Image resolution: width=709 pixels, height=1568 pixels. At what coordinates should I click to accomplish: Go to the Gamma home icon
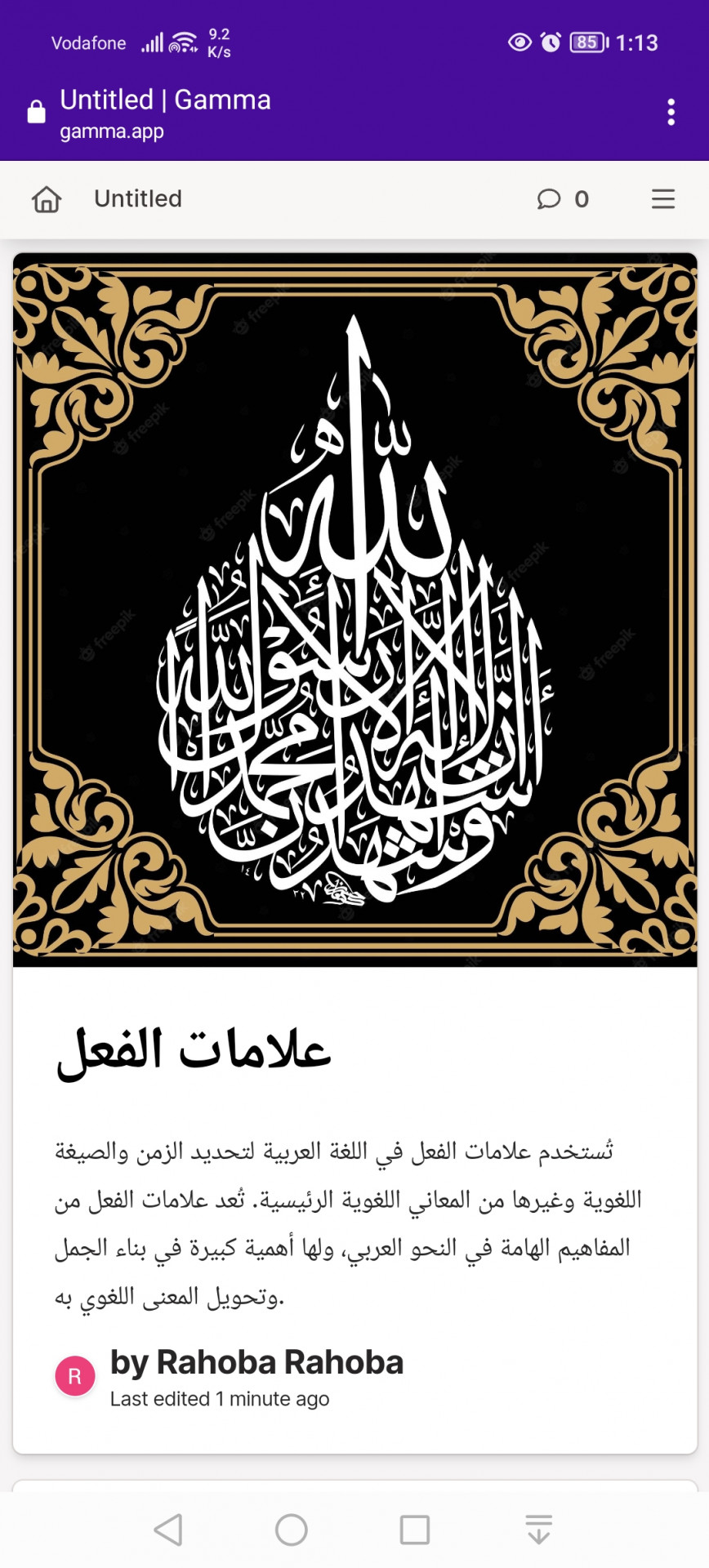(x=47, y=198)
